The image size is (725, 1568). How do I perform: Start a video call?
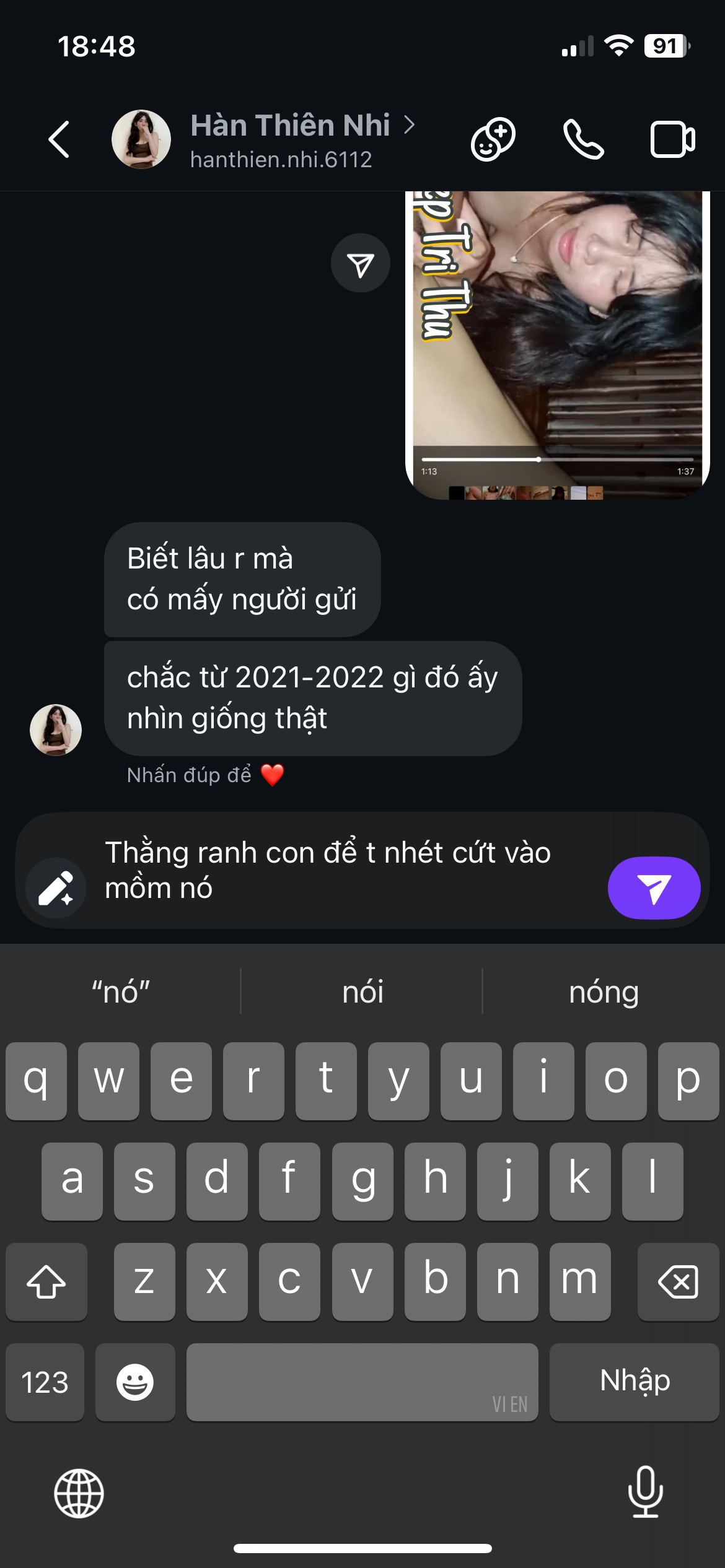click(x=672, y=139)
